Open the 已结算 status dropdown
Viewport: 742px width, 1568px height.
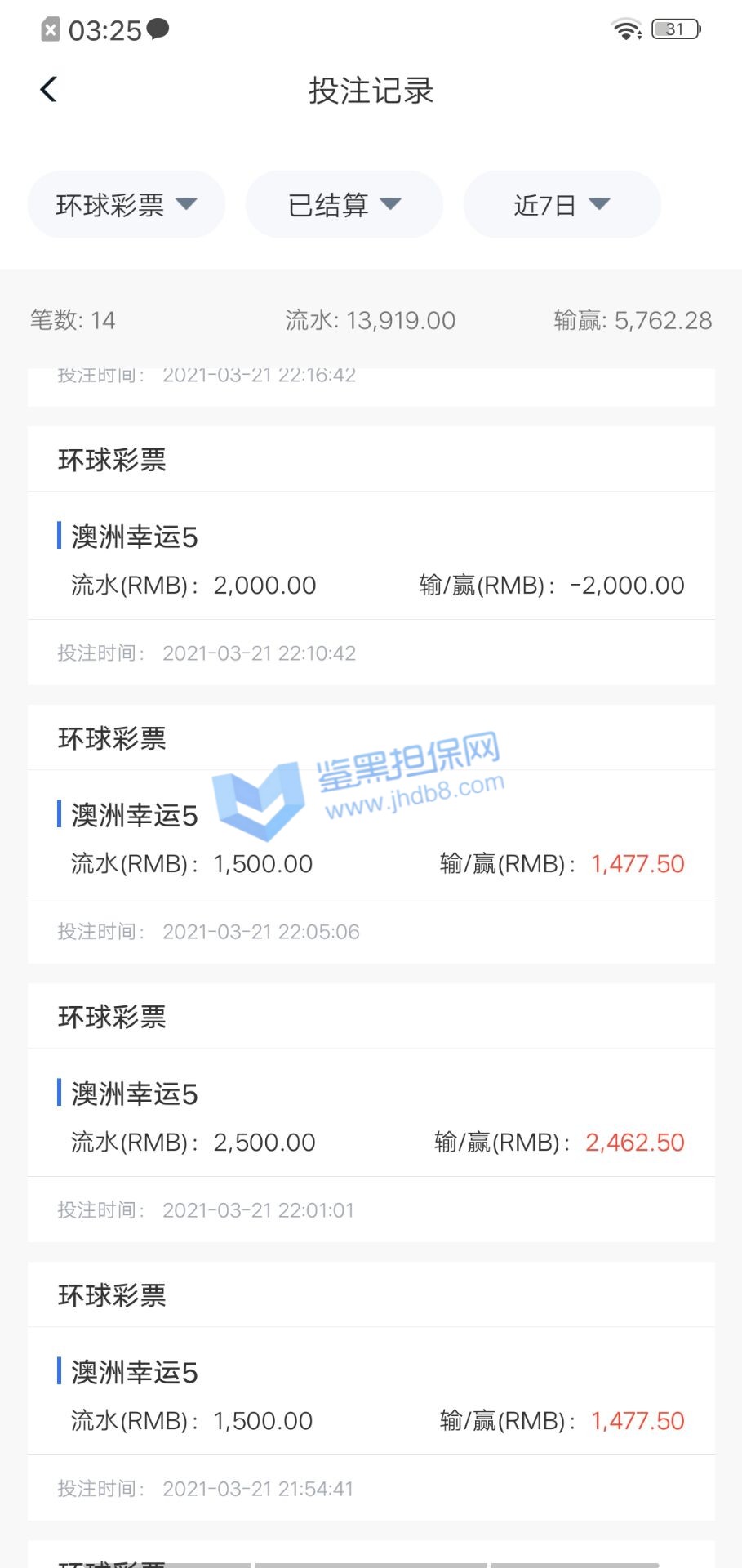click(344, 204)
